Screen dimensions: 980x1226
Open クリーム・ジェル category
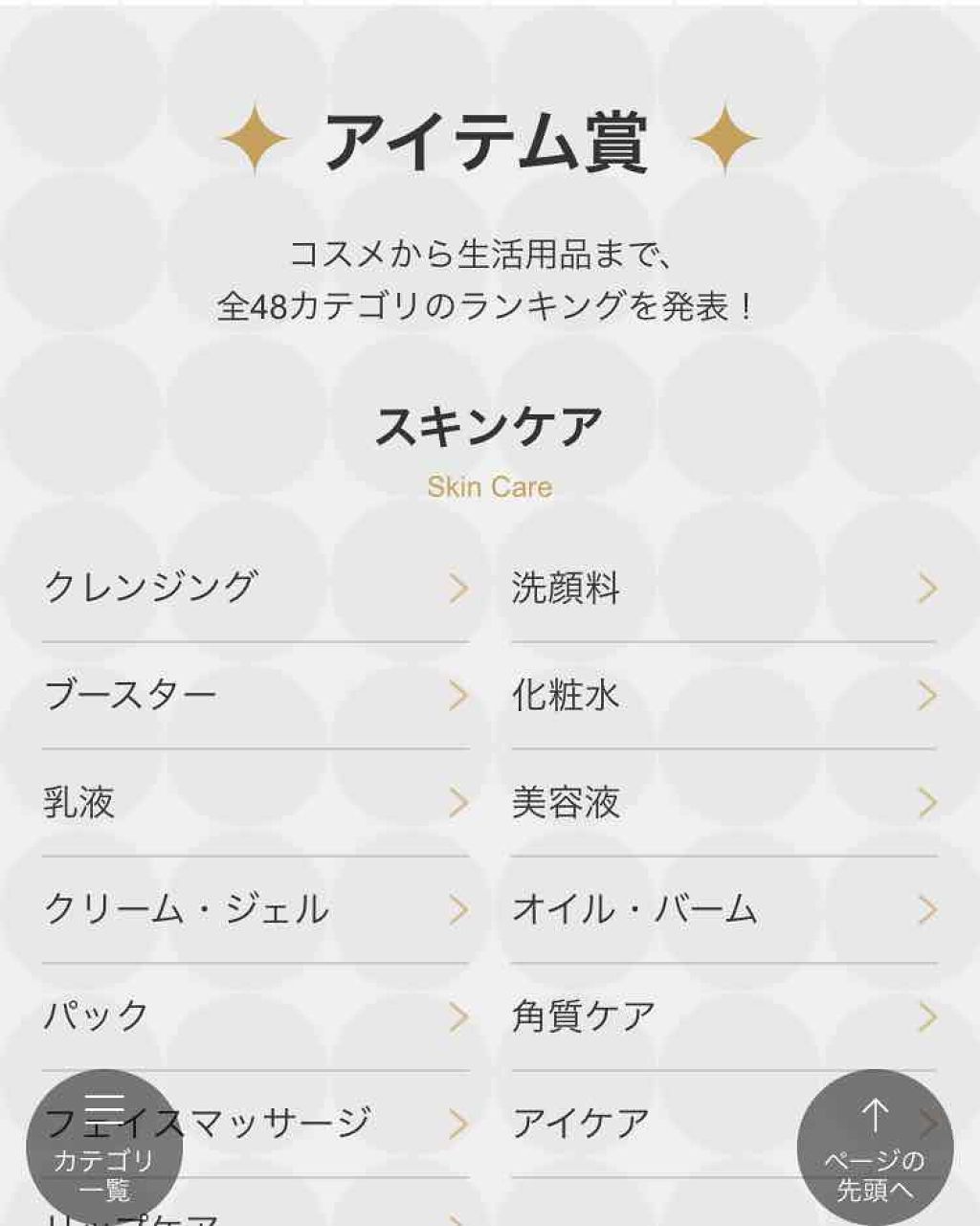[x=255, y=909]
